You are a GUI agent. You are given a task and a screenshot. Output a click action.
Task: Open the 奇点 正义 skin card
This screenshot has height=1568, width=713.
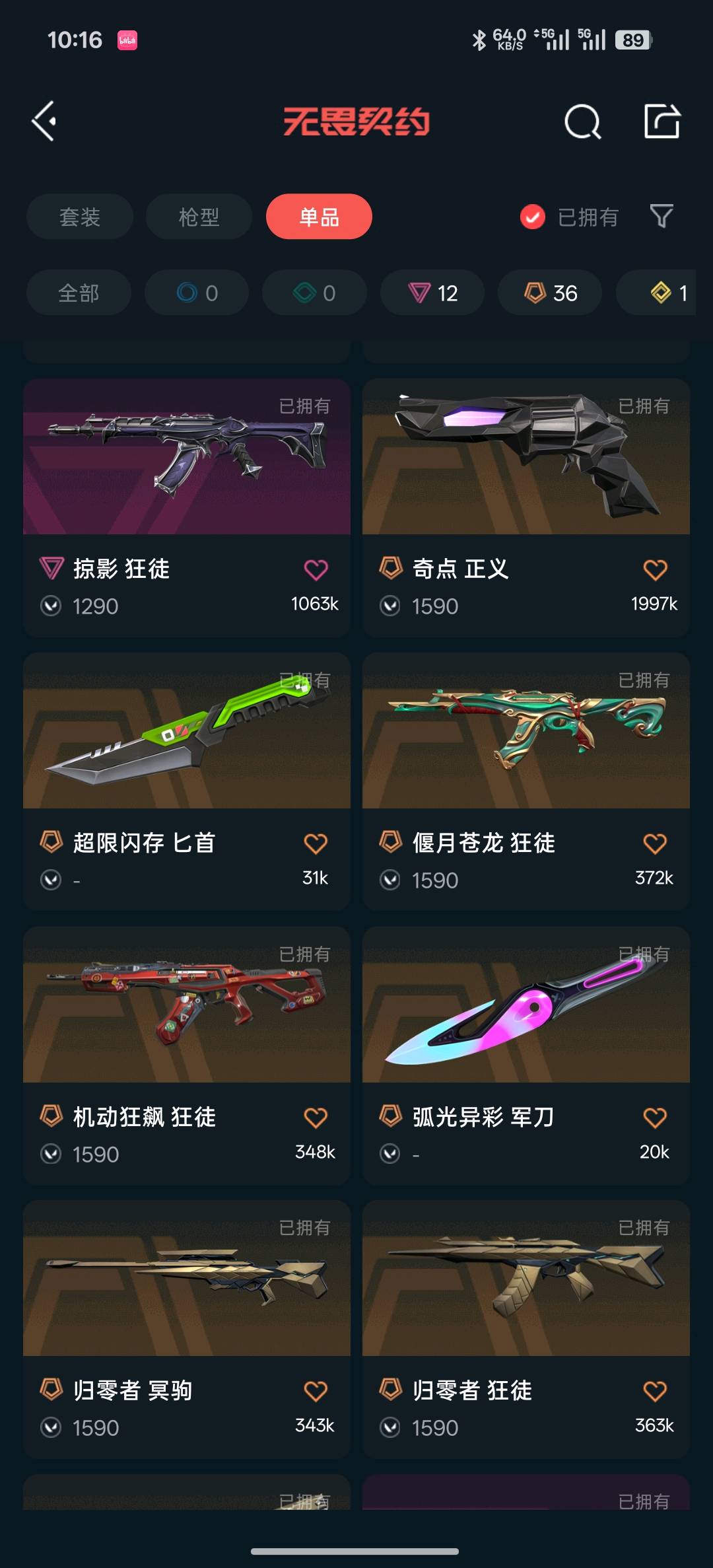point(526,507)
